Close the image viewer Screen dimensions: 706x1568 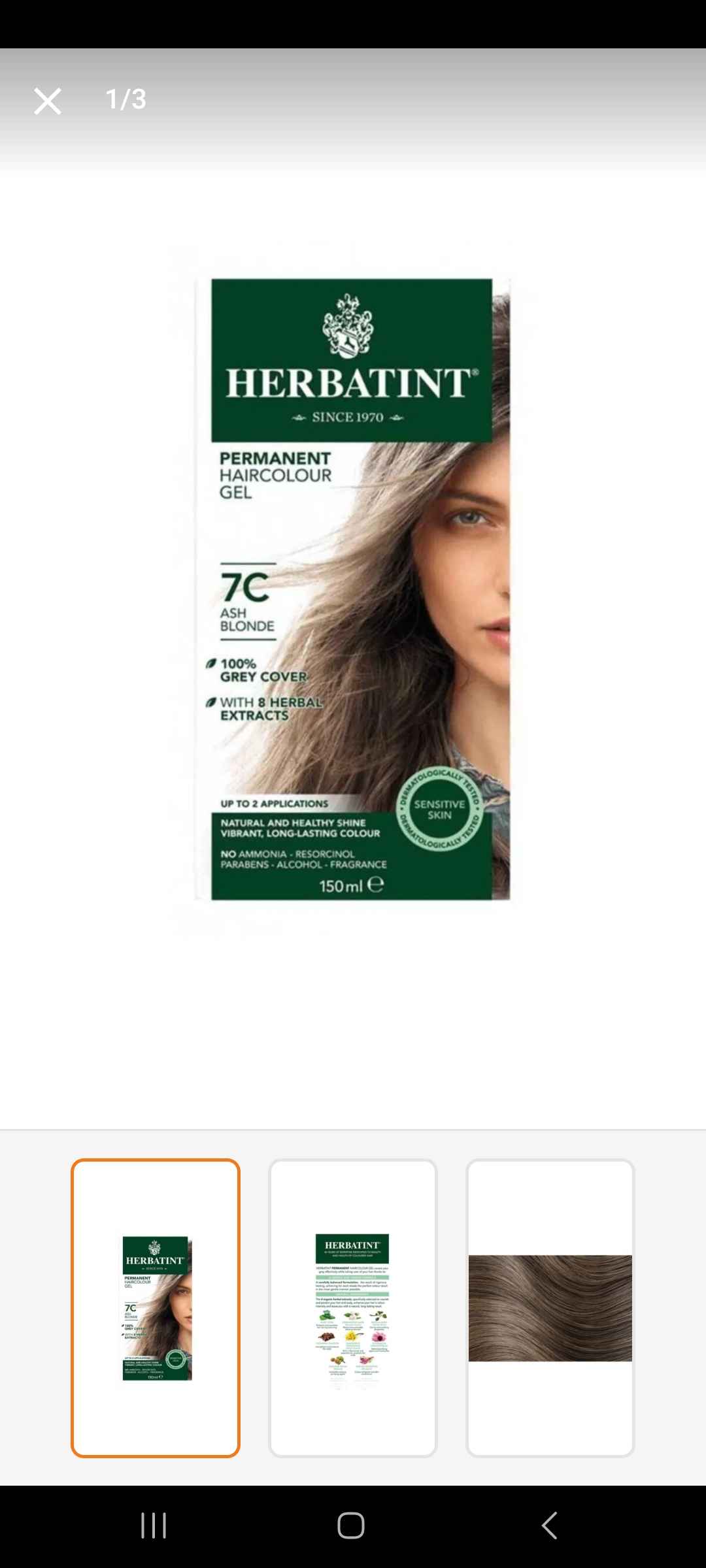[48, 101]
